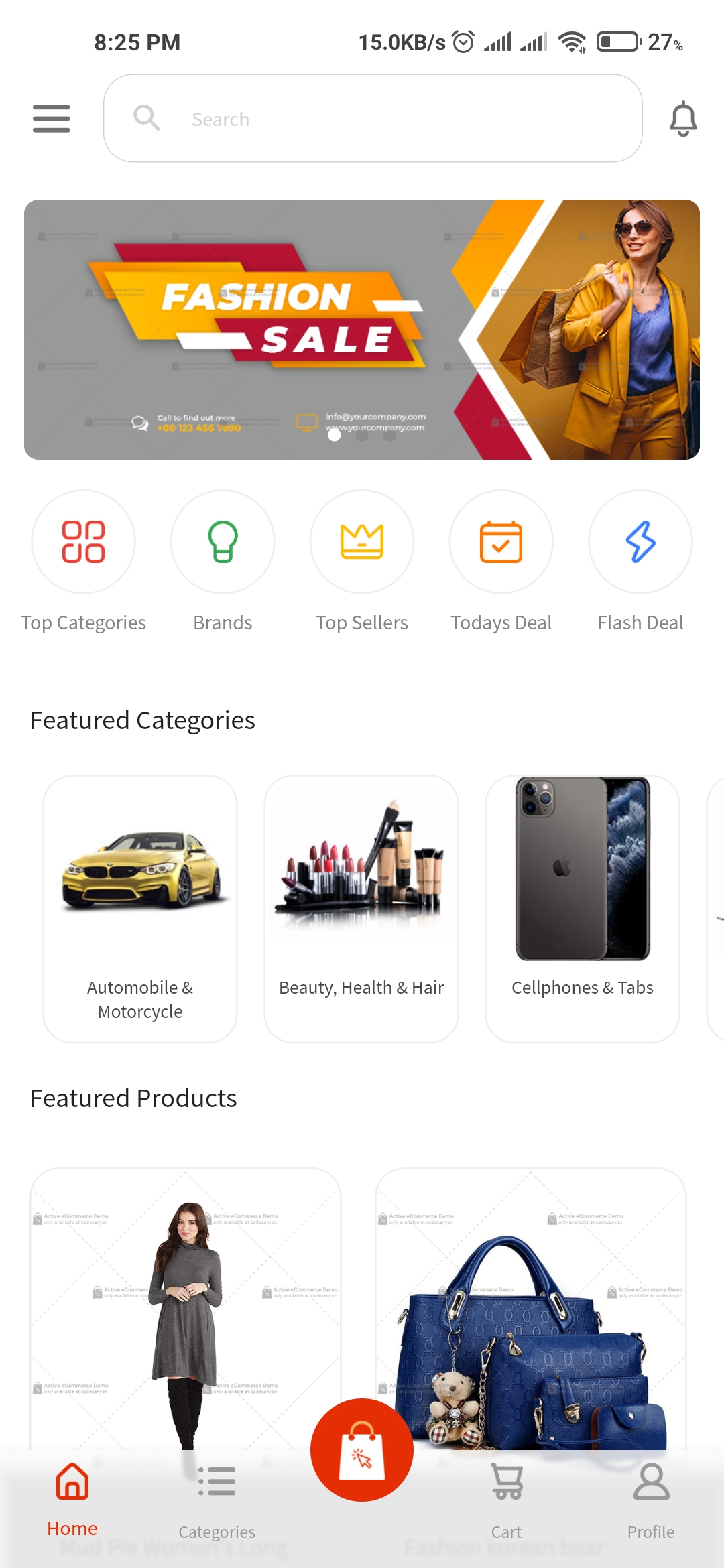Open the Fashion Sale banner

(362, 329)
